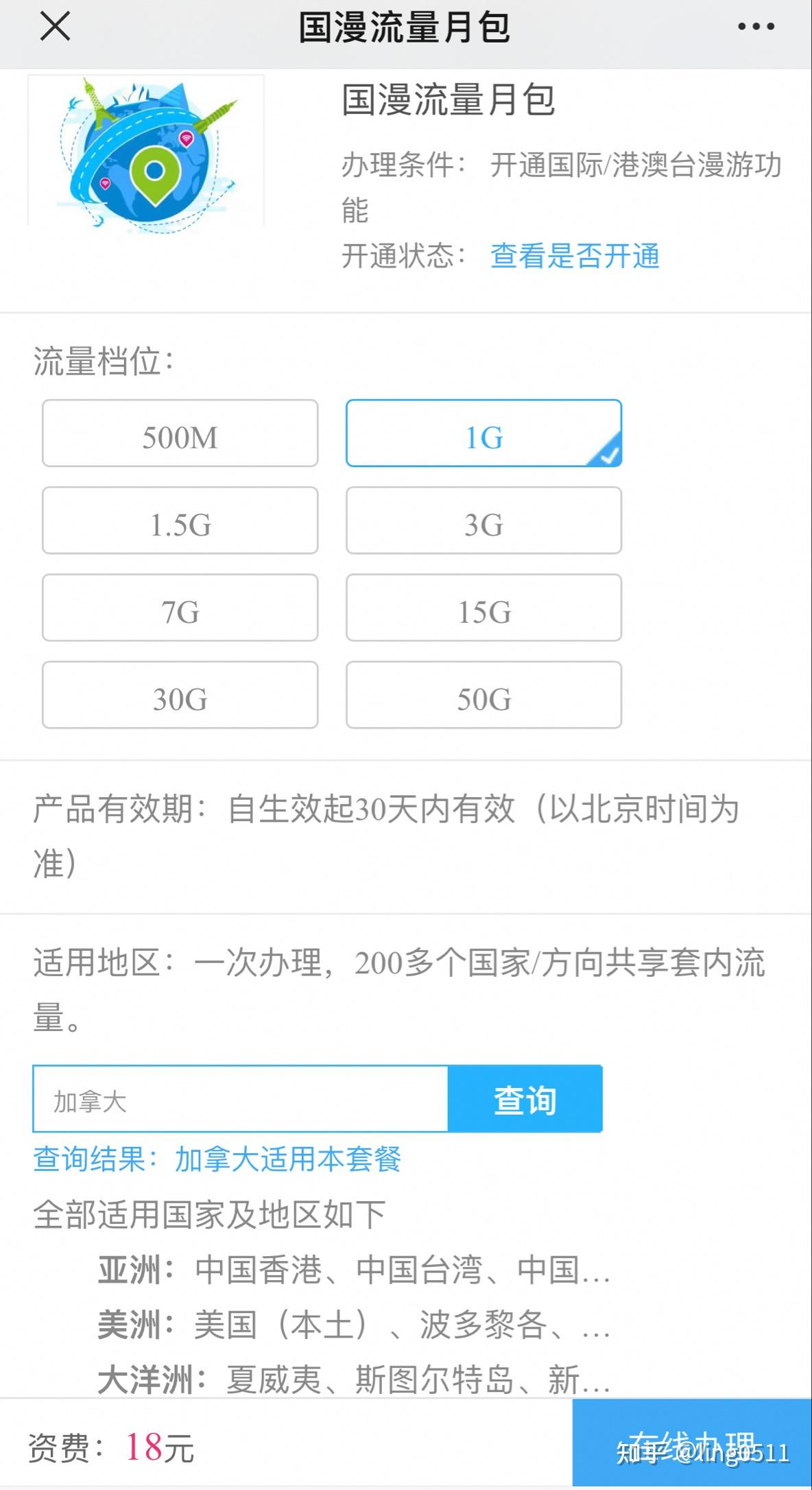The width and height of the screenshot is (812, 1490).
Task: Select the 7G data option
Action: pyautogui.click(x=180, y=608)
